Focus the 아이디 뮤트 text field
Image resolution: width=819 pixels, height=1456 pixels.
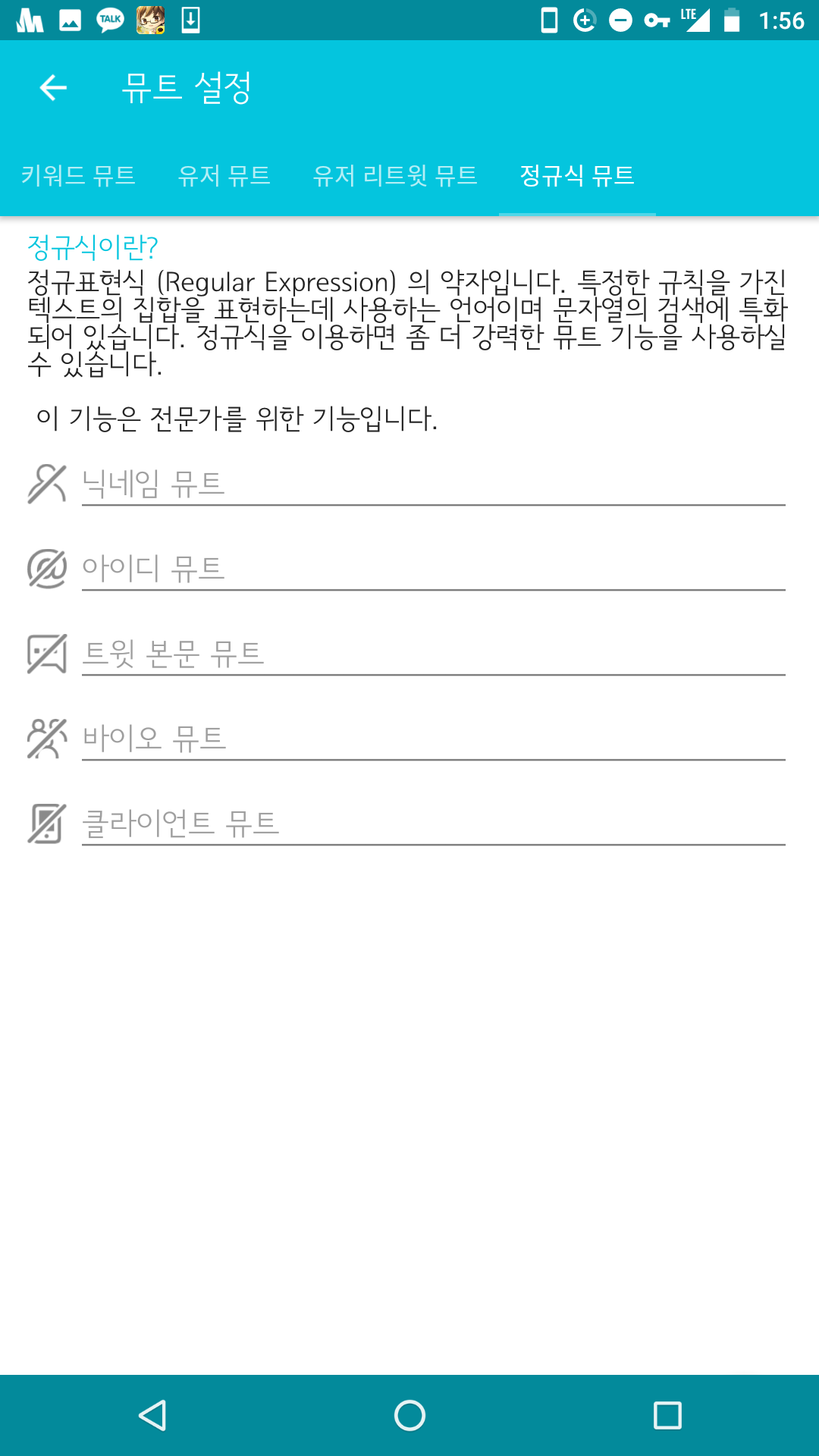click(x=433, y=569)
